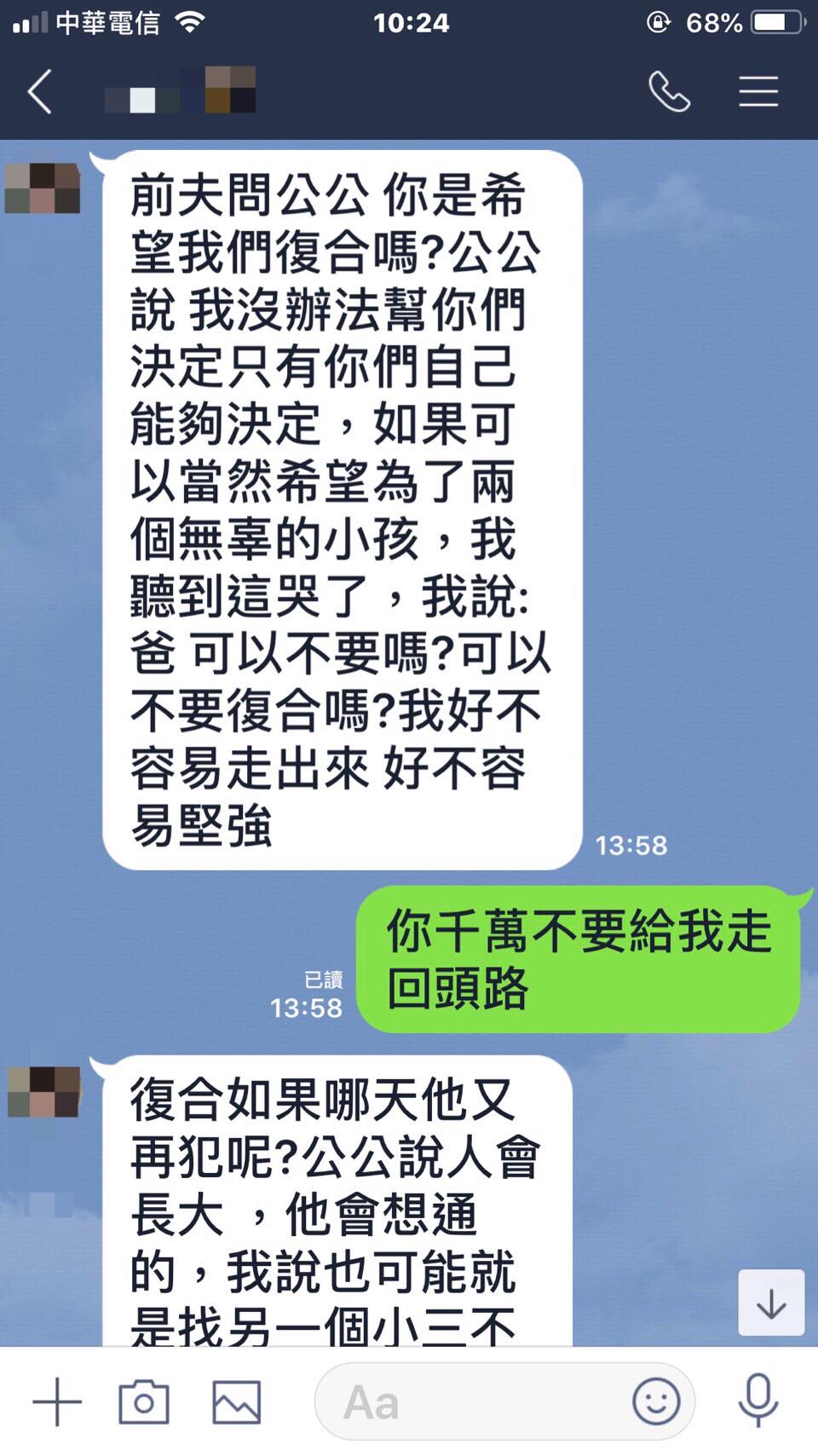Open the sender's avatar beside the 前夫問公公 message

(43, 188)
